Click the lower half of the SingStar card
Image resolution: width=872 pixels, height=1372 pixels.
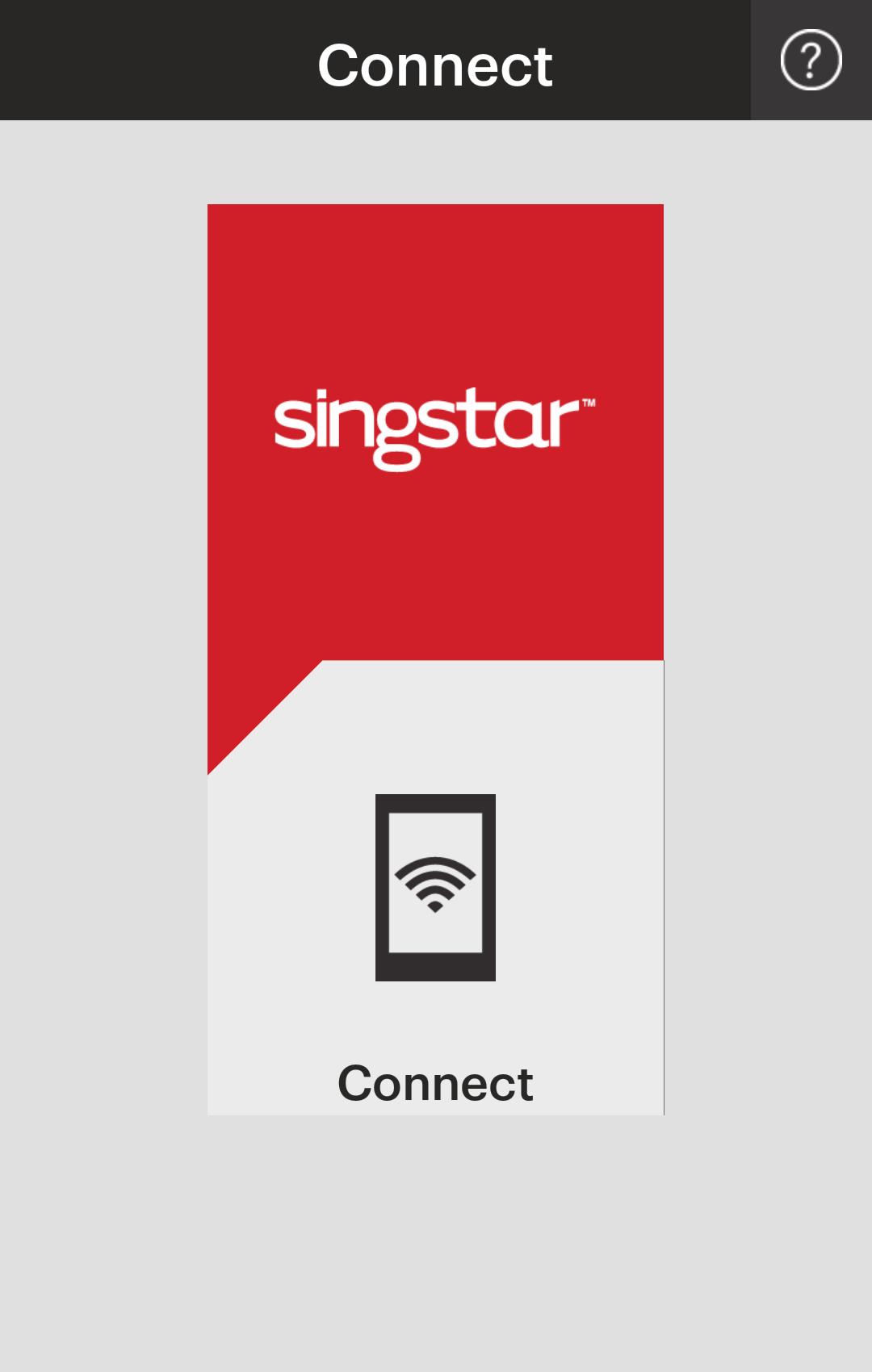coord(434,928)
